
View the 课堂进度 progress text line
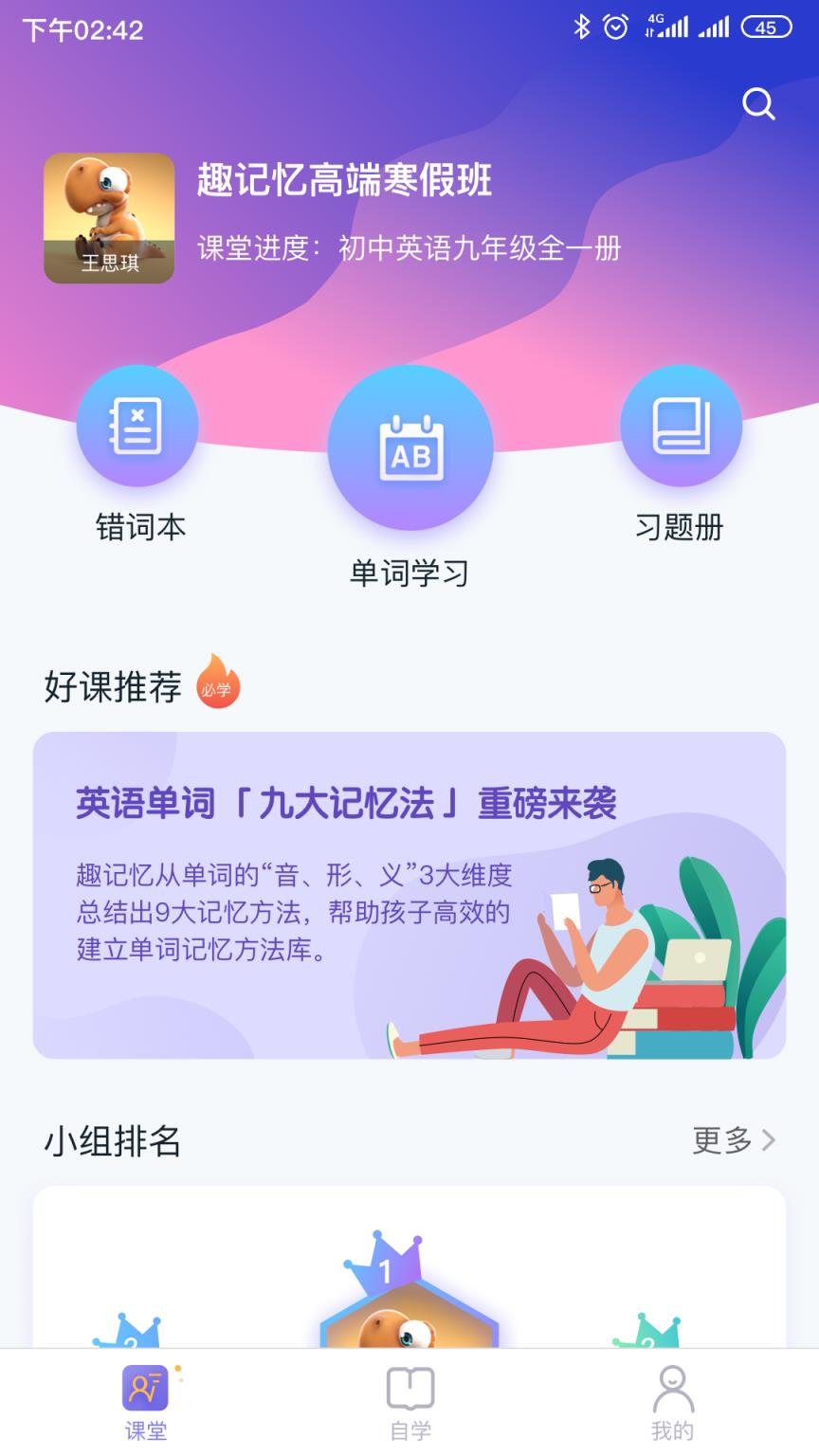click(x=408, y=246)
